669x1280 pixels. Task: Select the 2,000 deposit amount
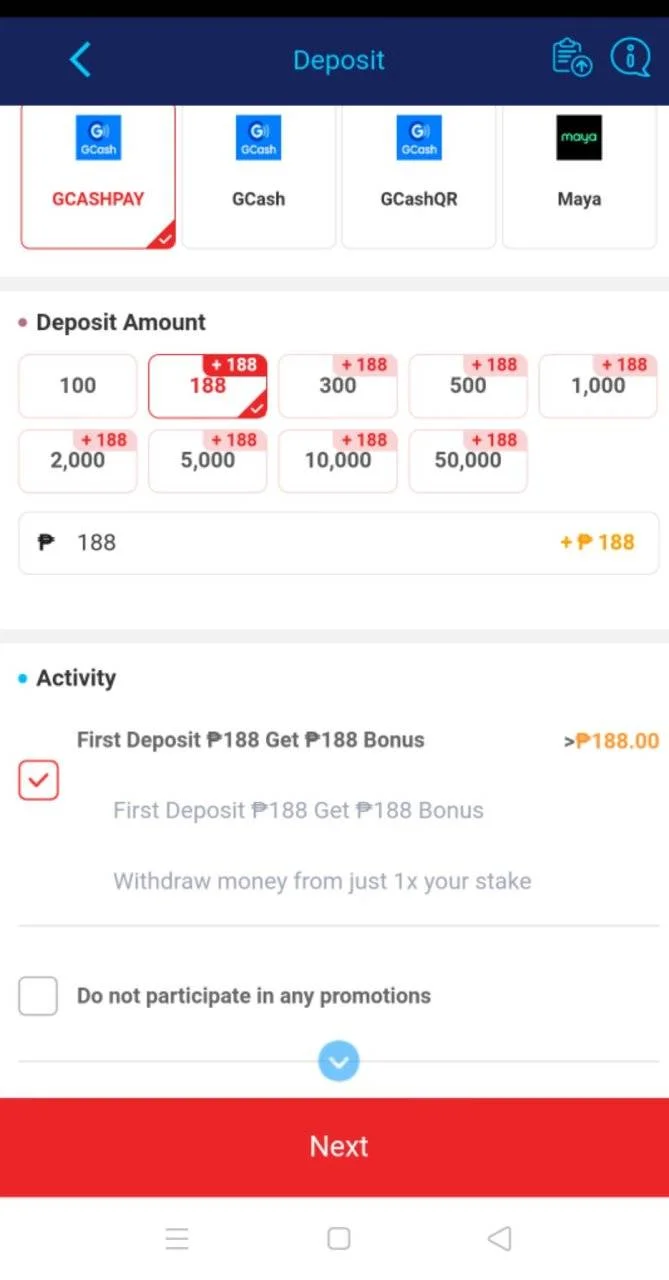(78, 461)
